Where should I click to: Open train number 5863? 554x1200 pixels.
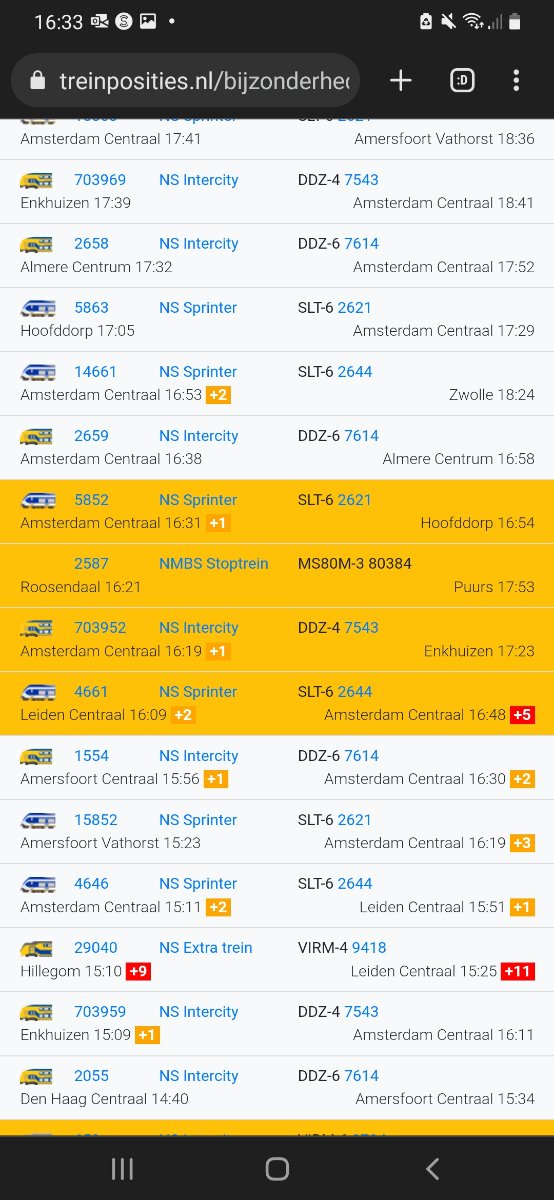(91, 308)
